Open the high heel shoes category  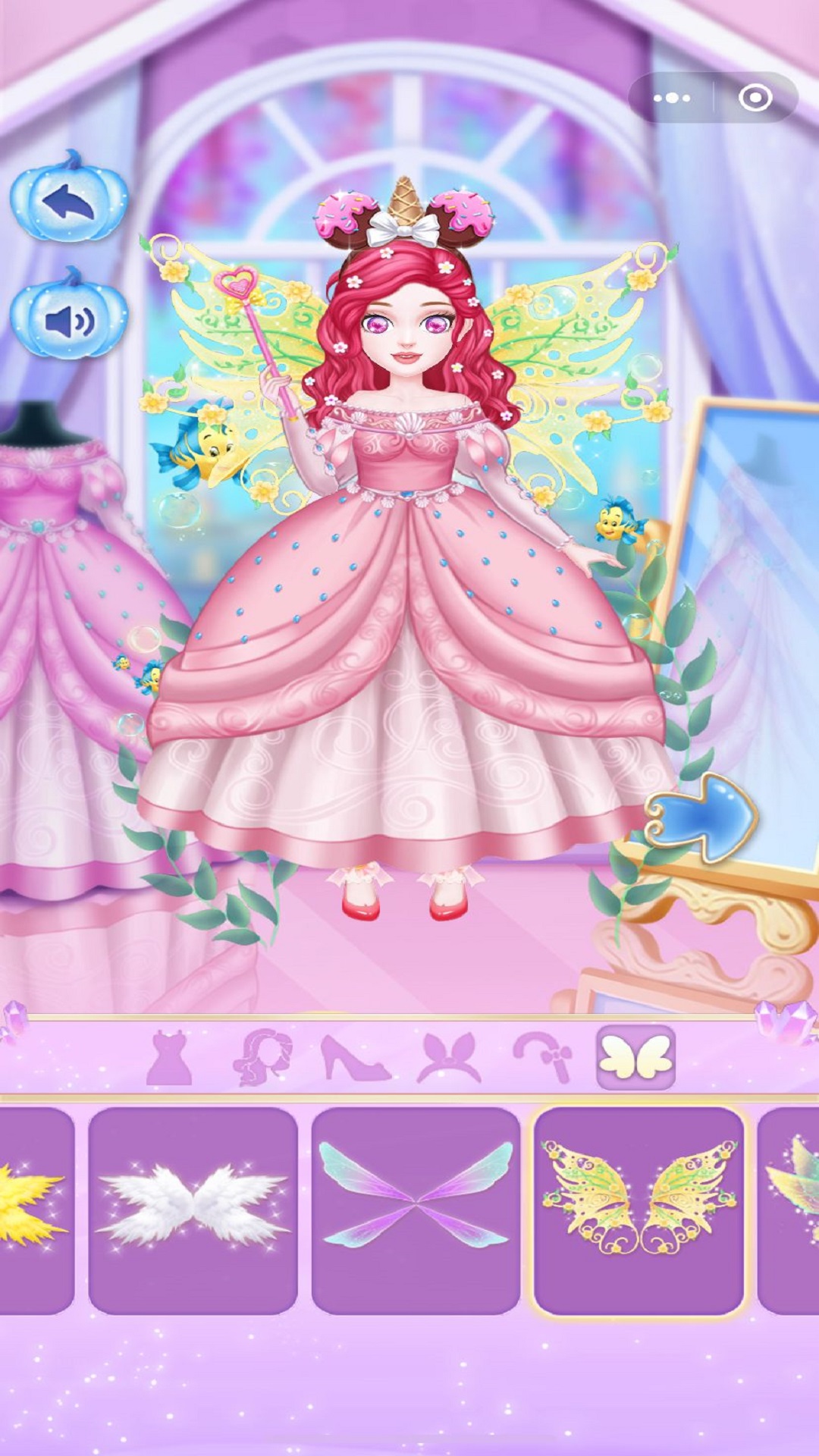click(354, 1057)
